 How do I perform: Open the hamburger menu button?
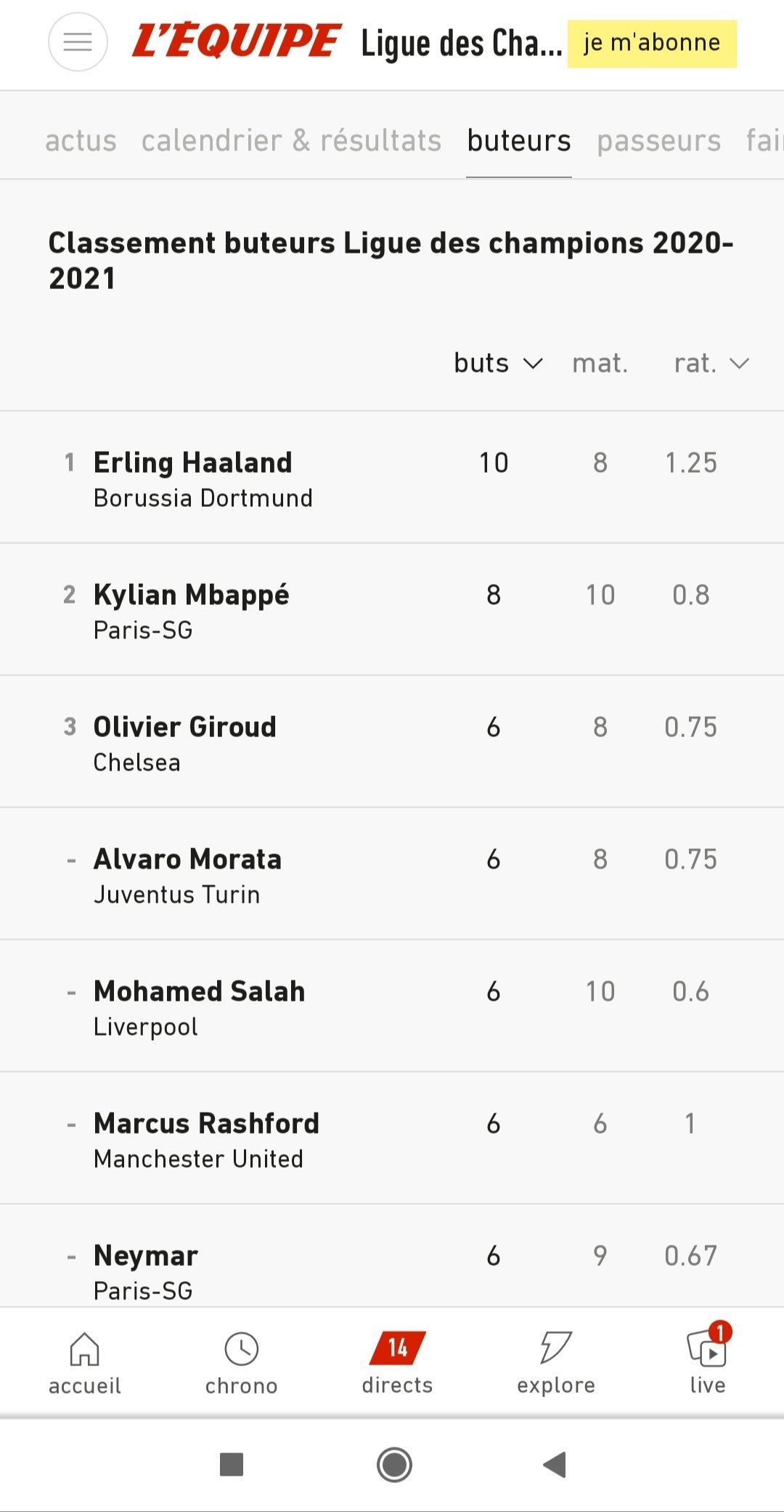pyautogui.click(x=78, y=42)
